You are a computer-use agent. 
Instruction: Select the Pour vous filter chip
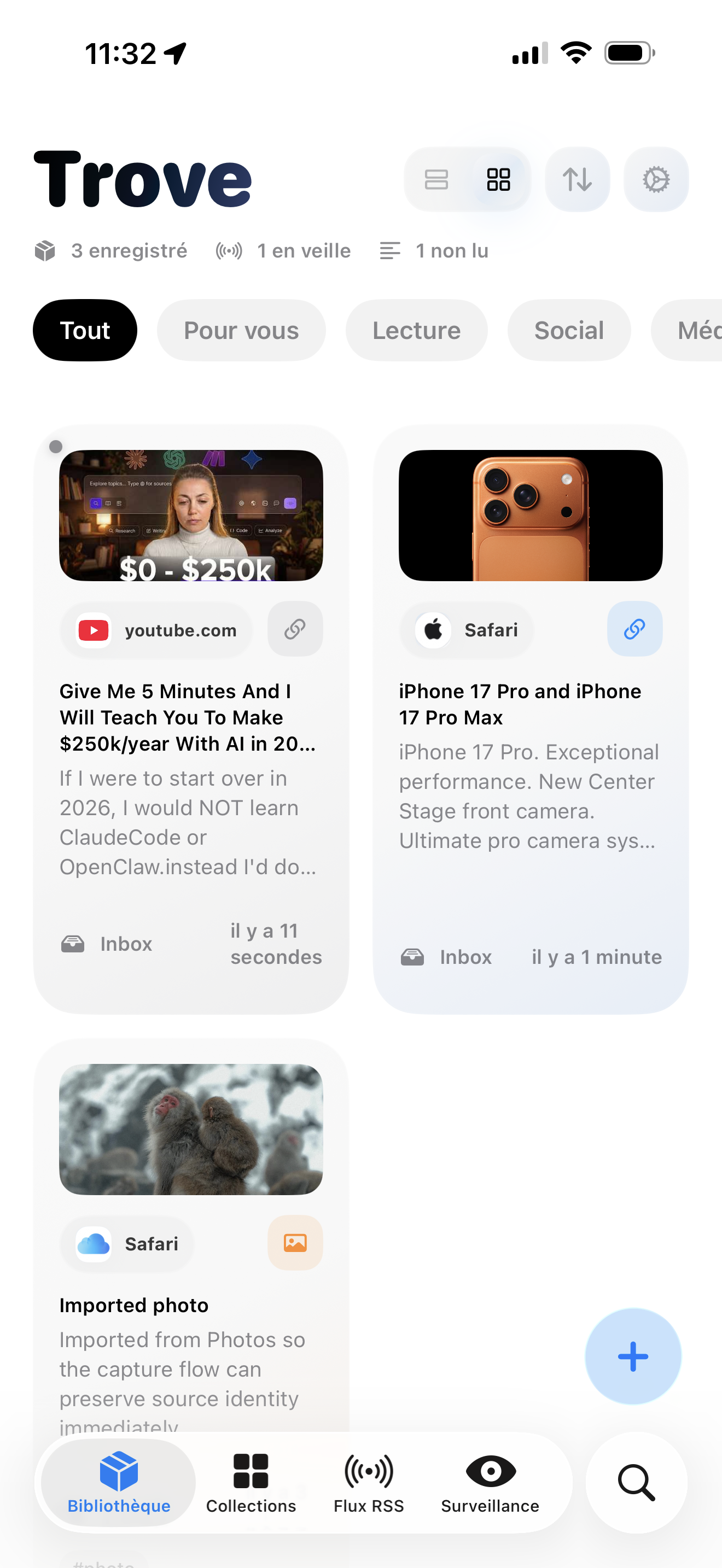241,331
